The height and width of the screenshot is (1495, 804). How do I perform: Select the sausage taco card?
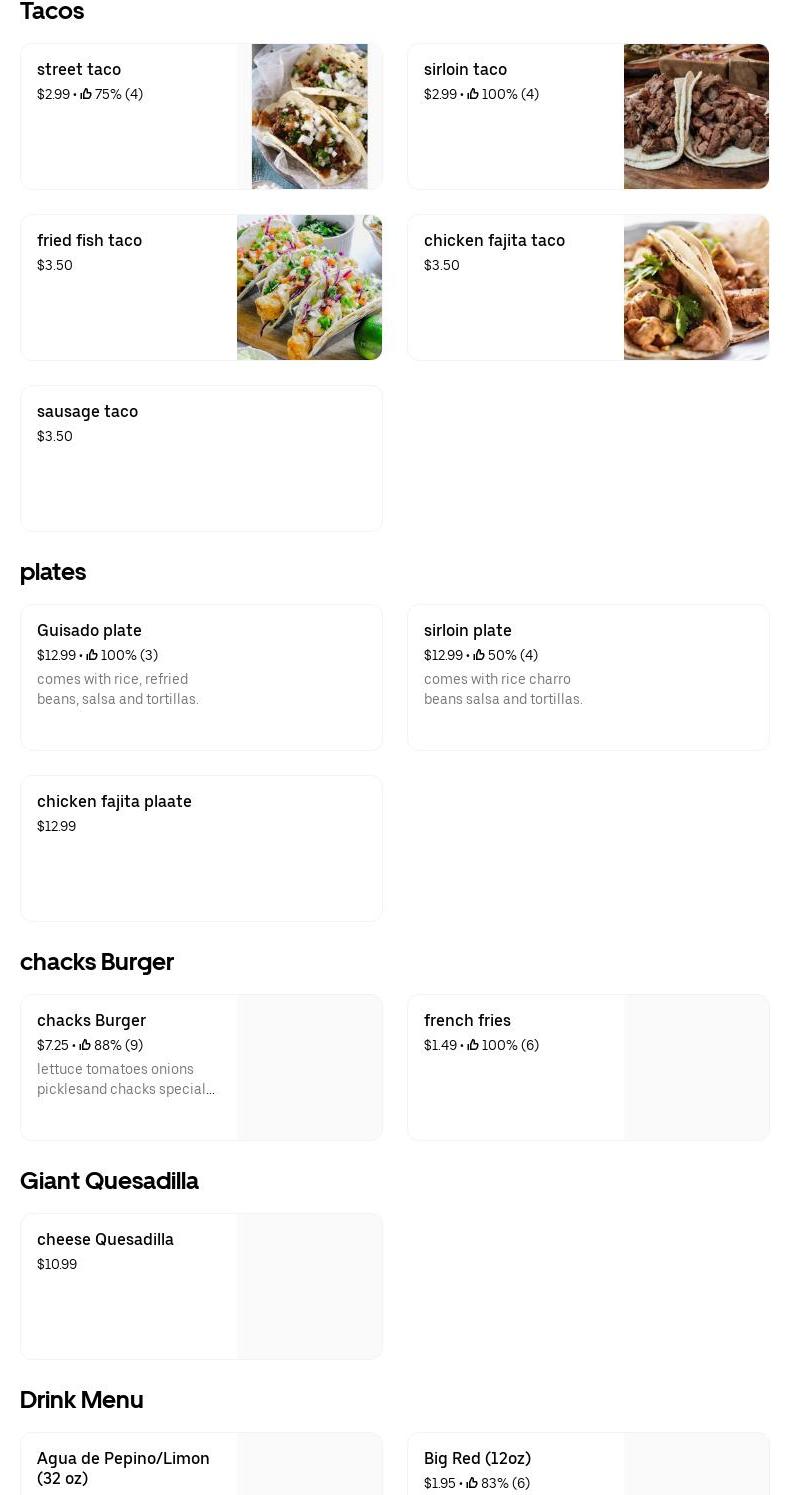201,458
